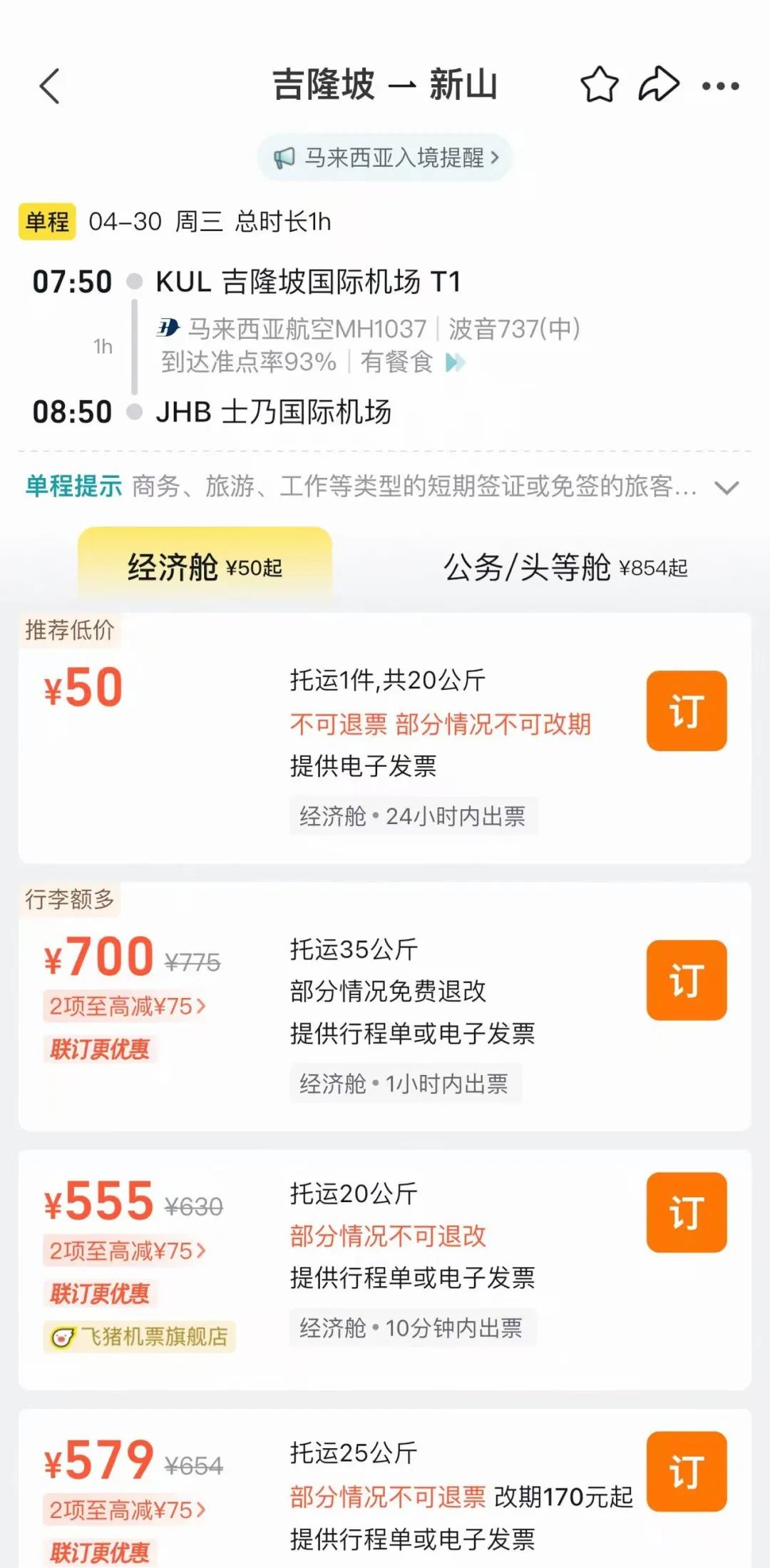Favorite this flight with the star icon
770x1568 pixels.
(x=599, y=85)
